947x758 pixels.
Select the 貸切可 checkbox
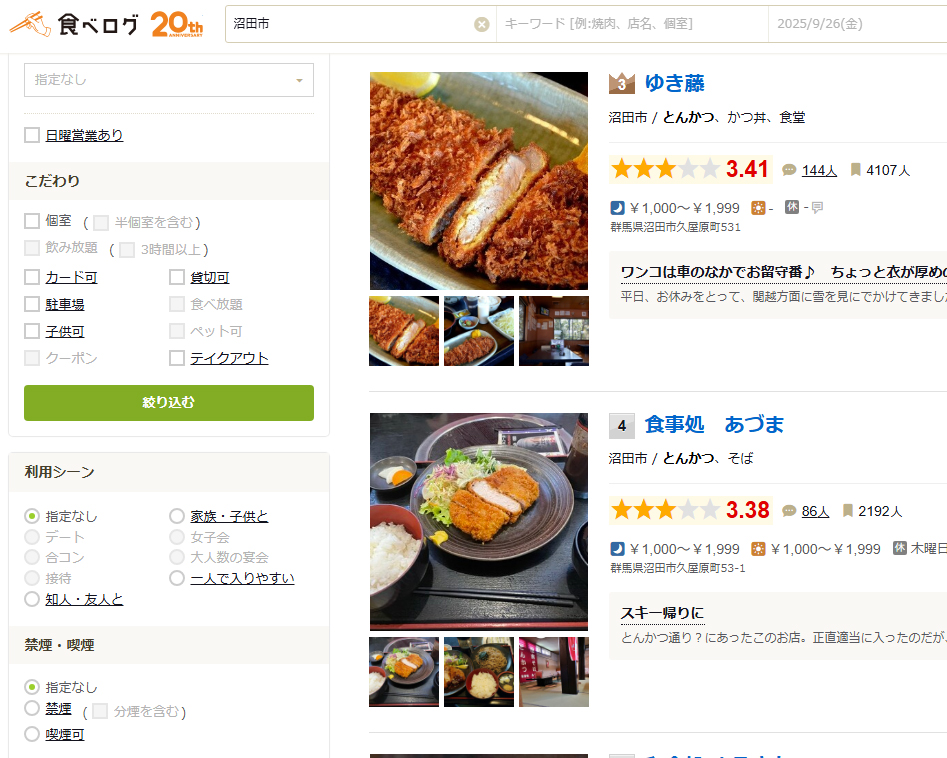pyautogui.click(x=177, y=277)
